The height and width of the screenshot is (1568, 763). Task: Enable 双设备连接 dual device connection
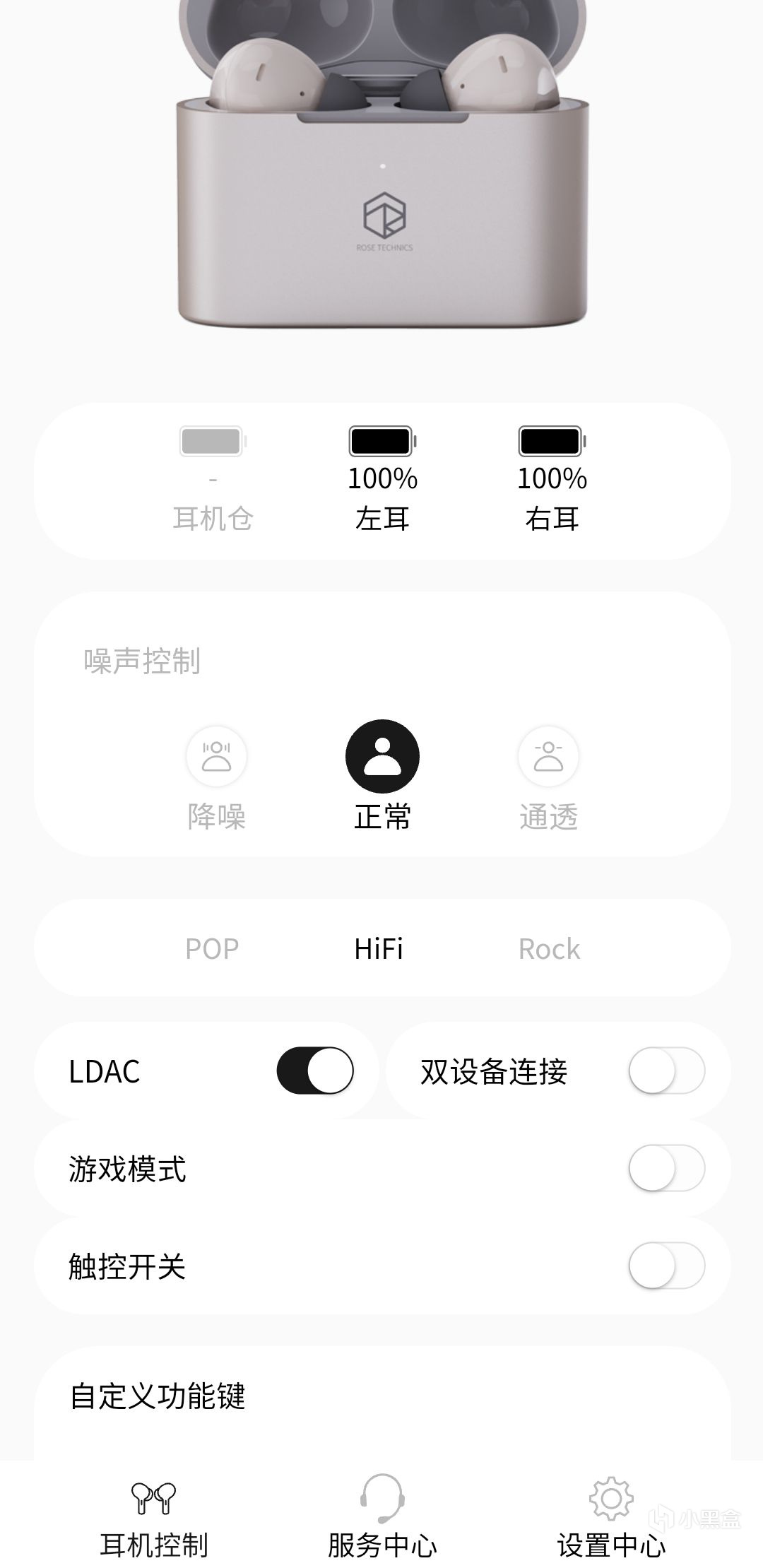click(x=666, y=1071)
